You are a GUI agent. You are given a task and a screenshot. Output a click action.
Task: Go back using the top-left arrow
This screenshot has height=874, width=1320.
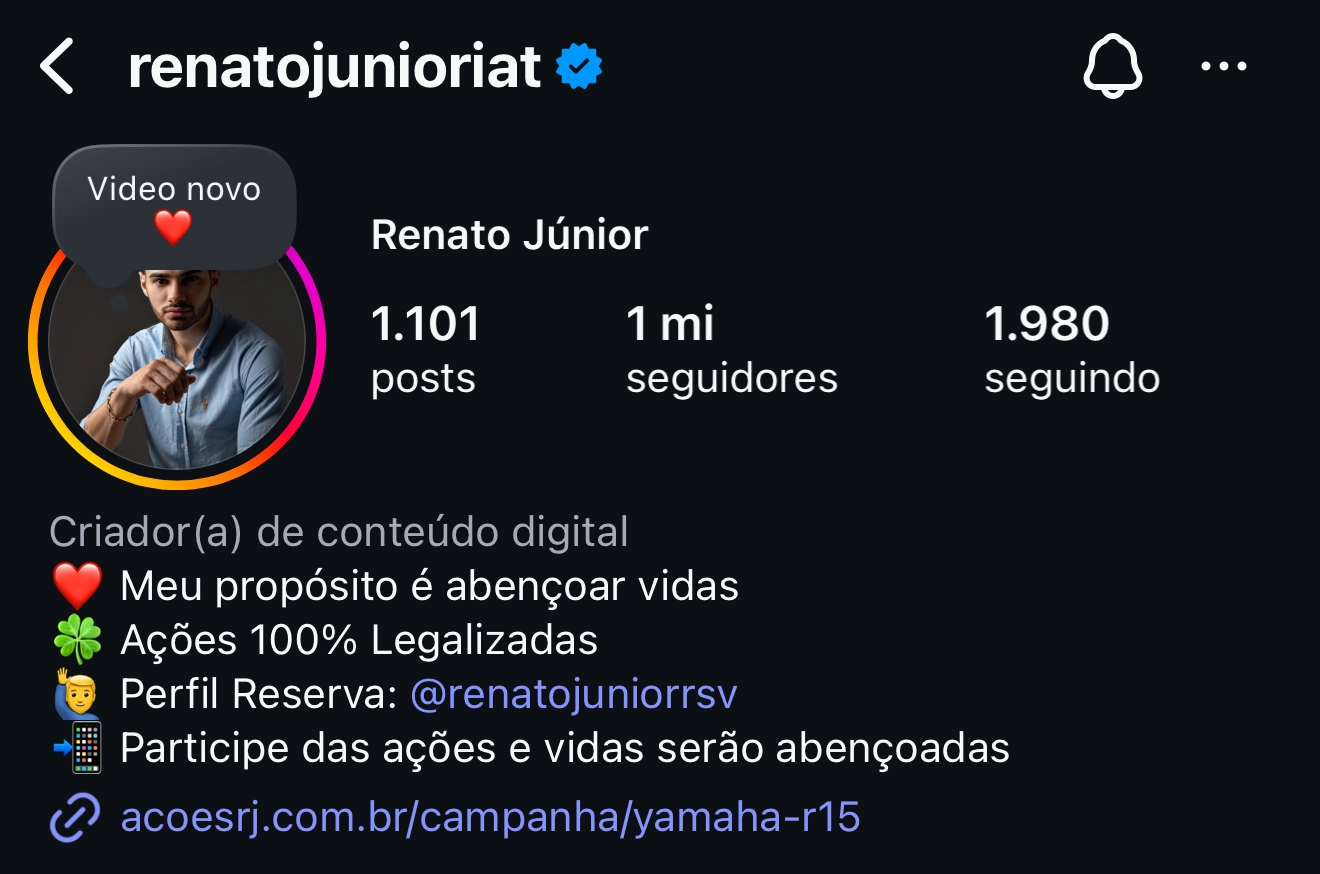(57, 68)
